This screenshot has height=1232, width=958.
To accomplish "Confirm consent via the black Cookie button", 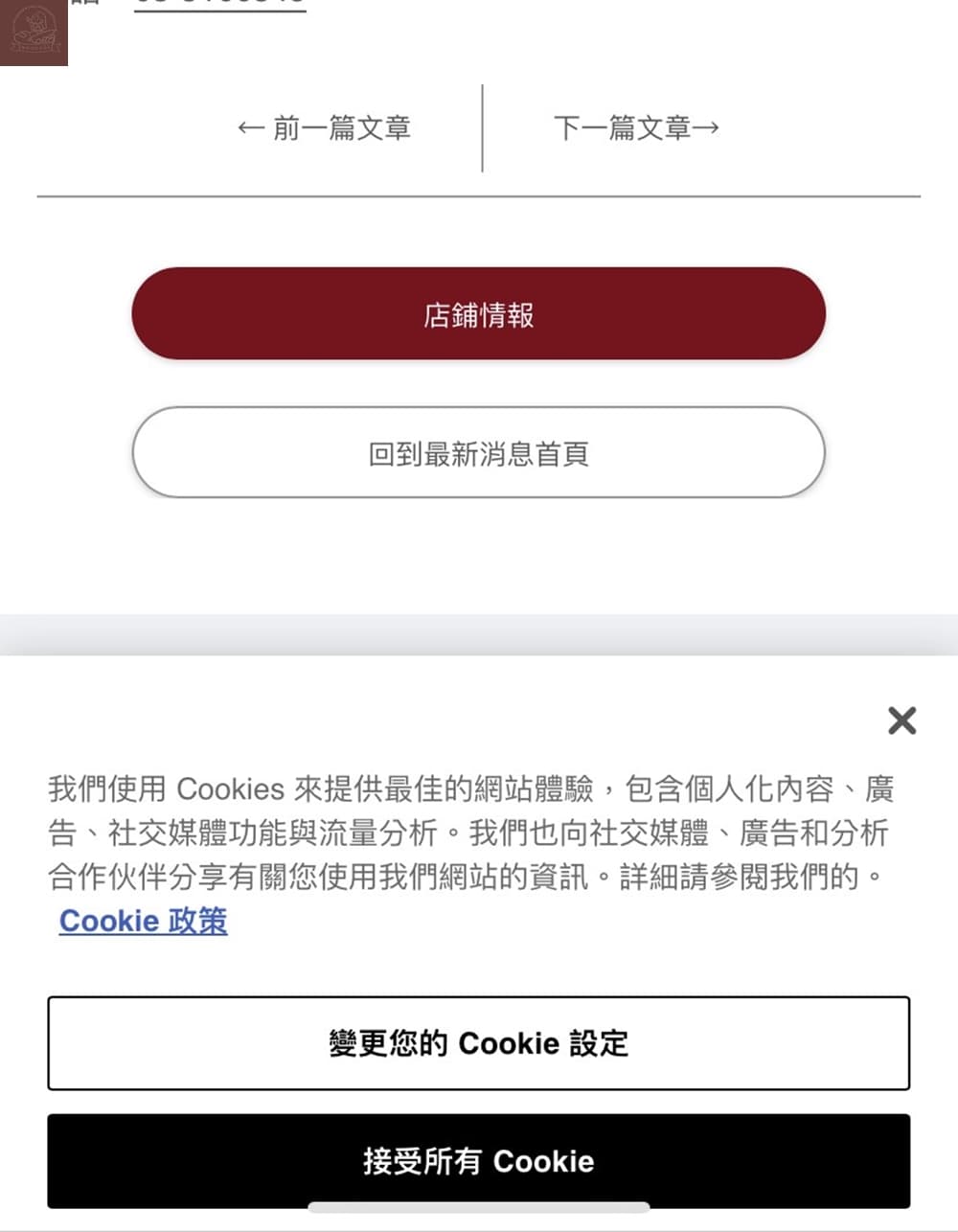I will [x=479, y=1162].
